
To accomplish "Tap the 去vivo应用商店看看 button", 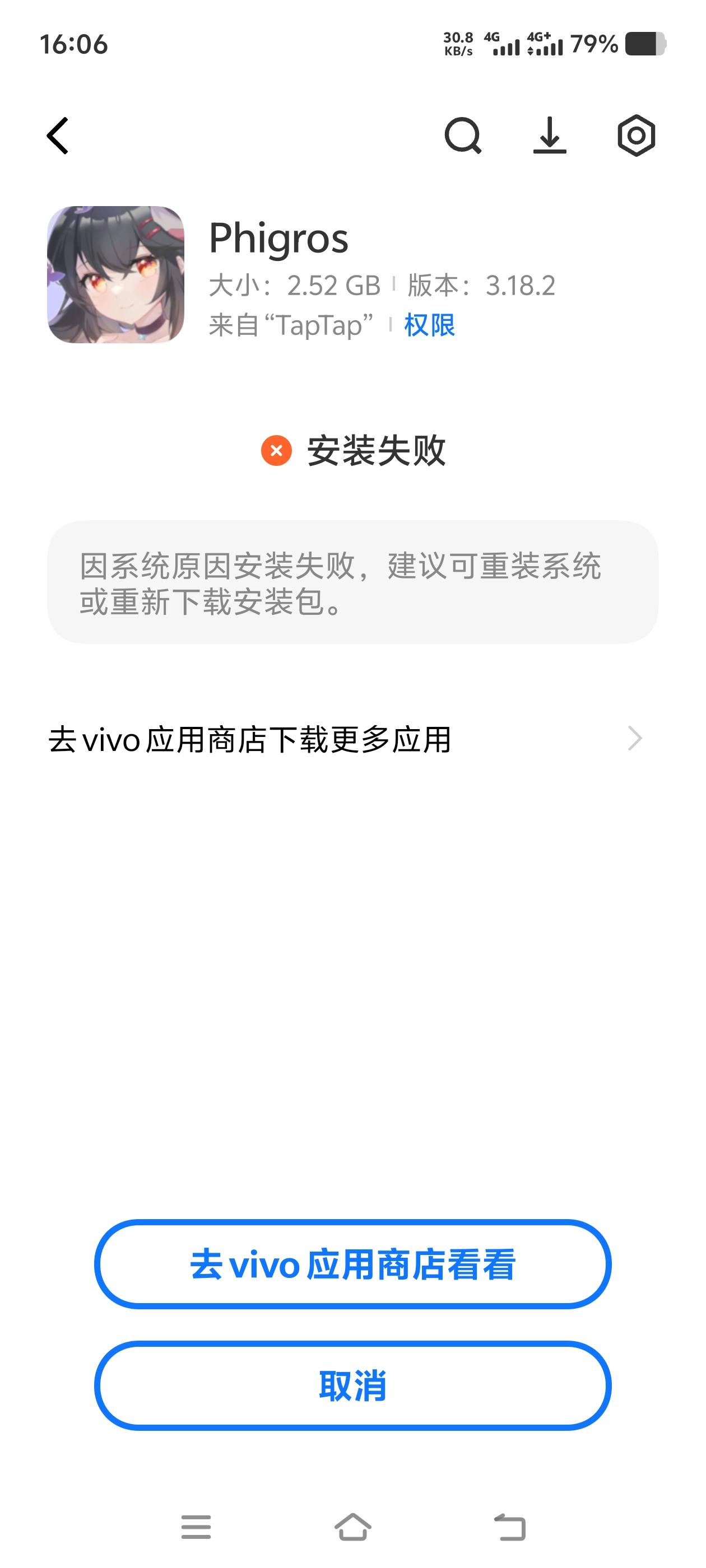I will point(352,1264).
